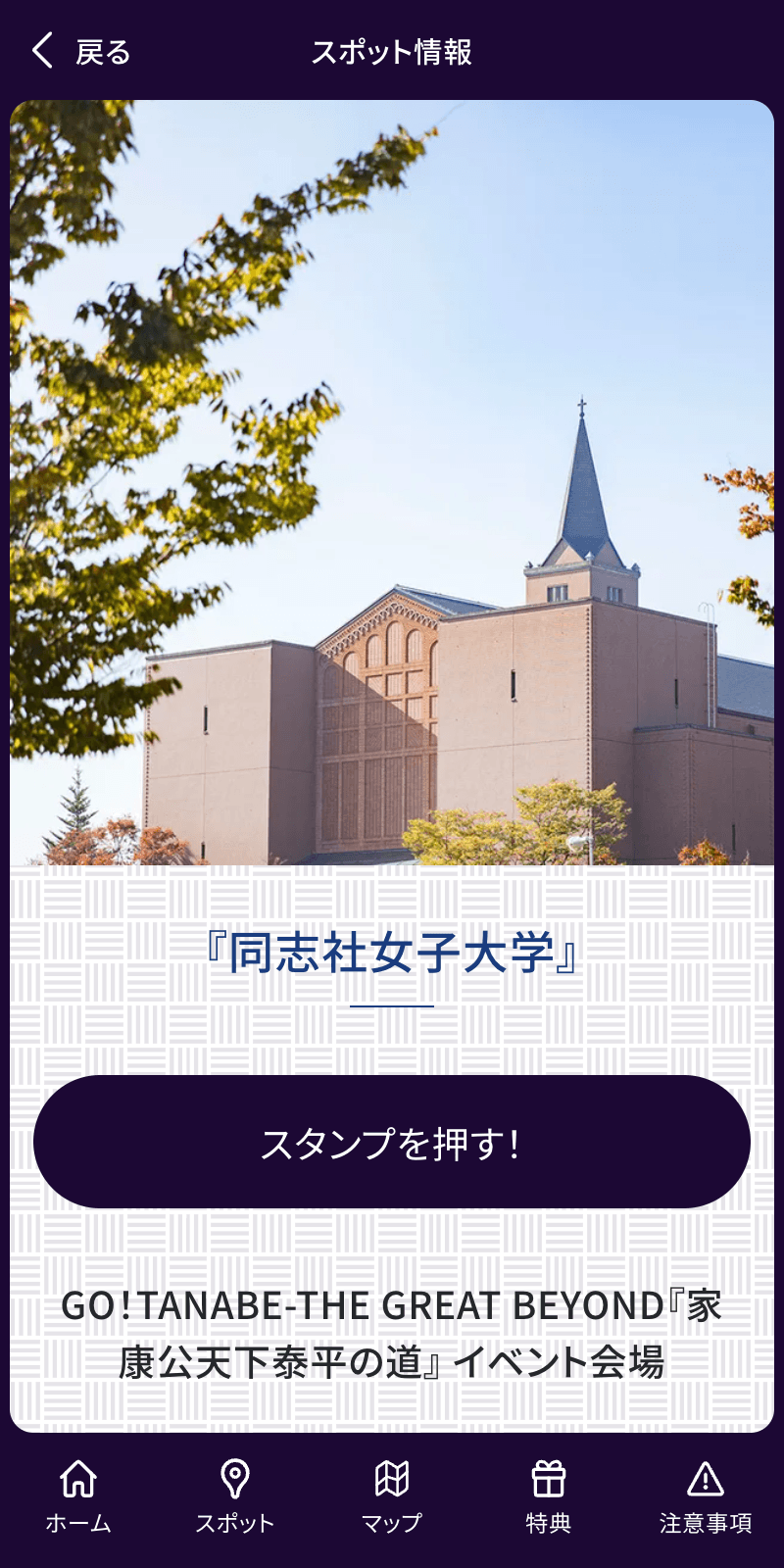Open the スポット section from navigation

click(x=235, y=1499)
